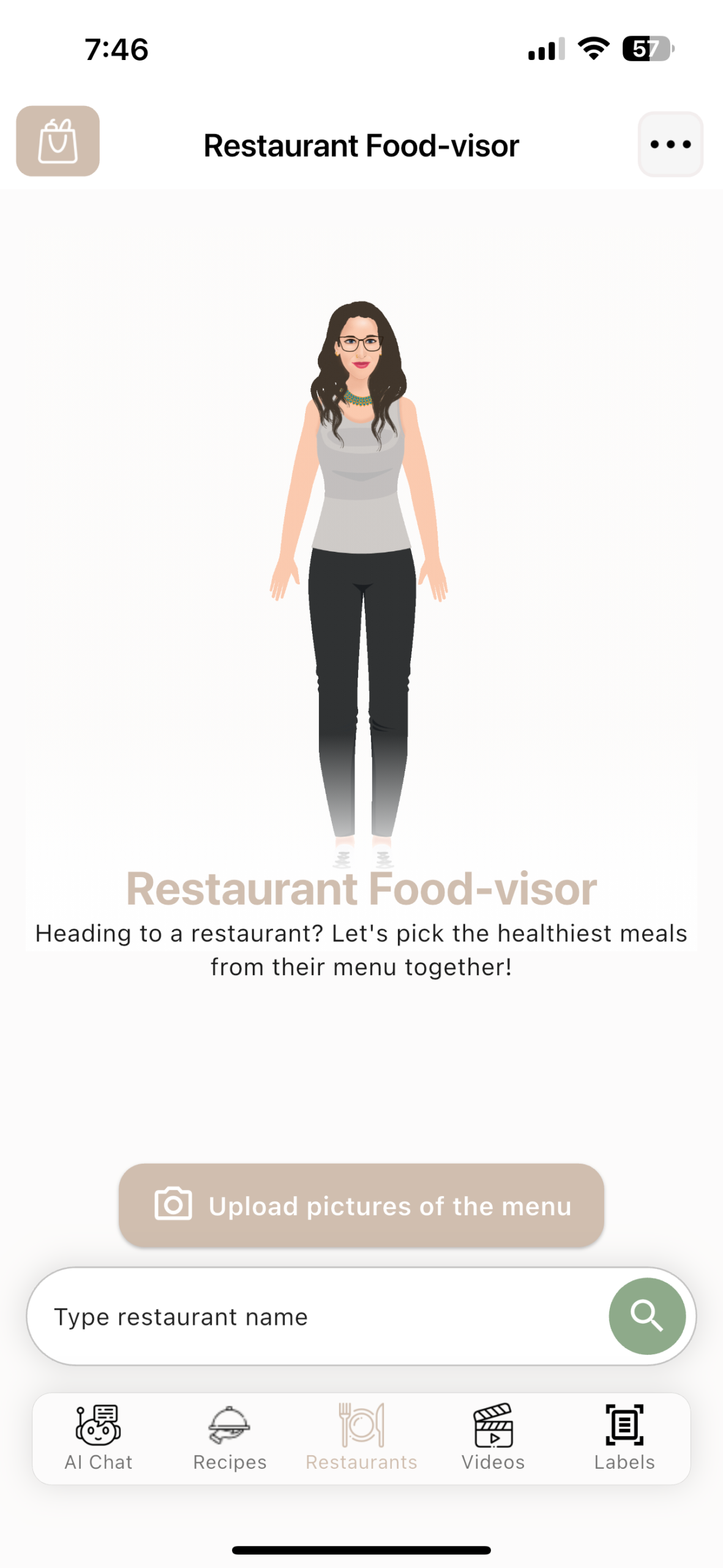Viewport: 723px width, 1568px height.
Task: Go to the Recipes tab
Action: [x=230, y=1438]
